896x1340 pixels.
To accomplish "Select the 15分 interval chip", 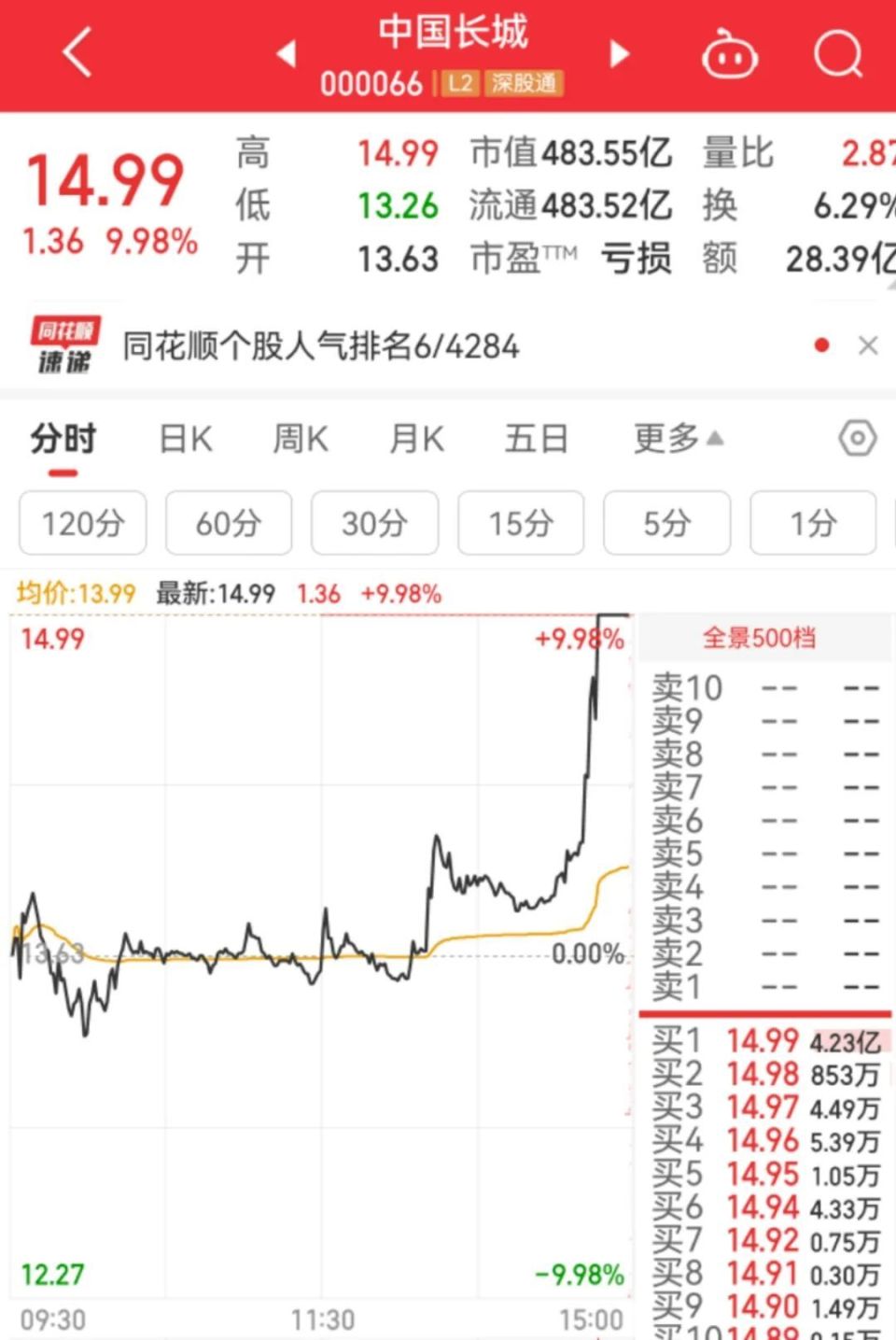I will click(x=521, y=523).
